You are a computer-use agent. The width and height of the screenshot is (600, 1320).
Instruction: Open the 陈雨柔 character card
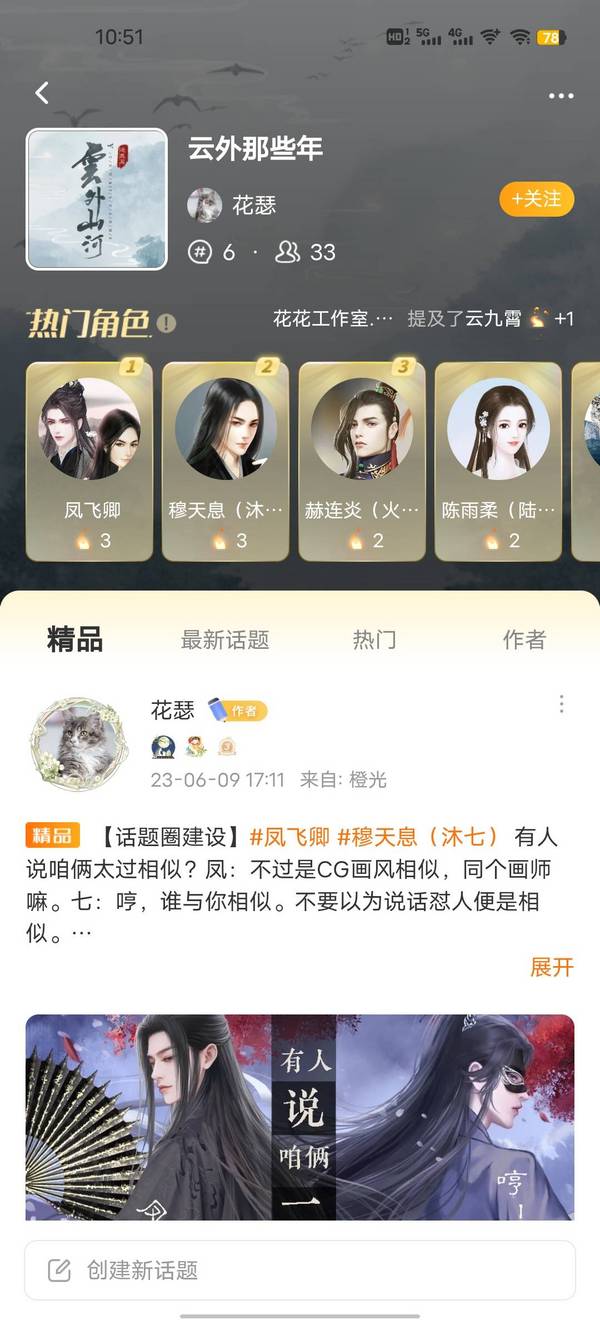pos(498,461)
